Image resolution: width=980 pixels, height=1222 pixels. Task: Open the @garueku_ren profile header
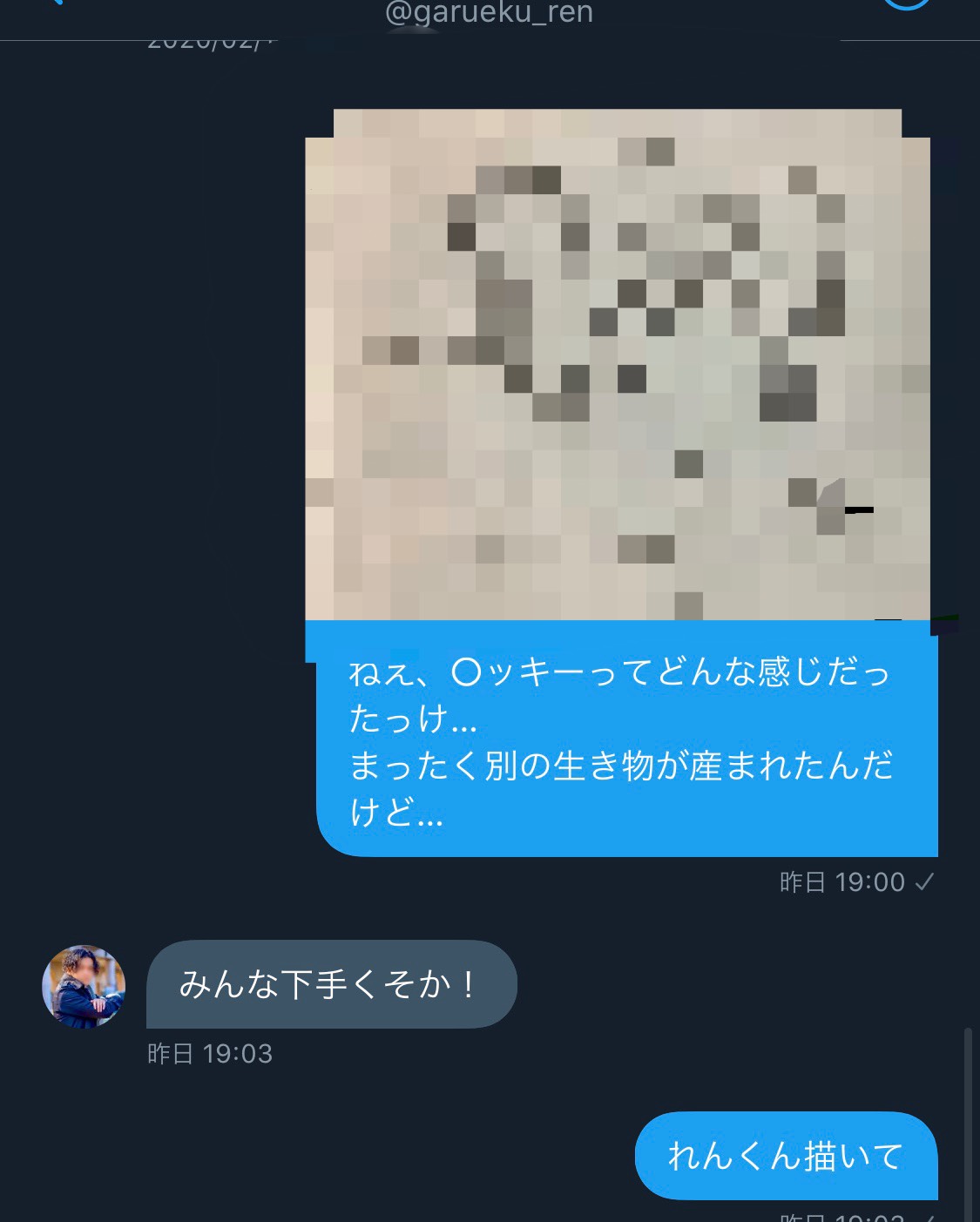tap(489, 13)
